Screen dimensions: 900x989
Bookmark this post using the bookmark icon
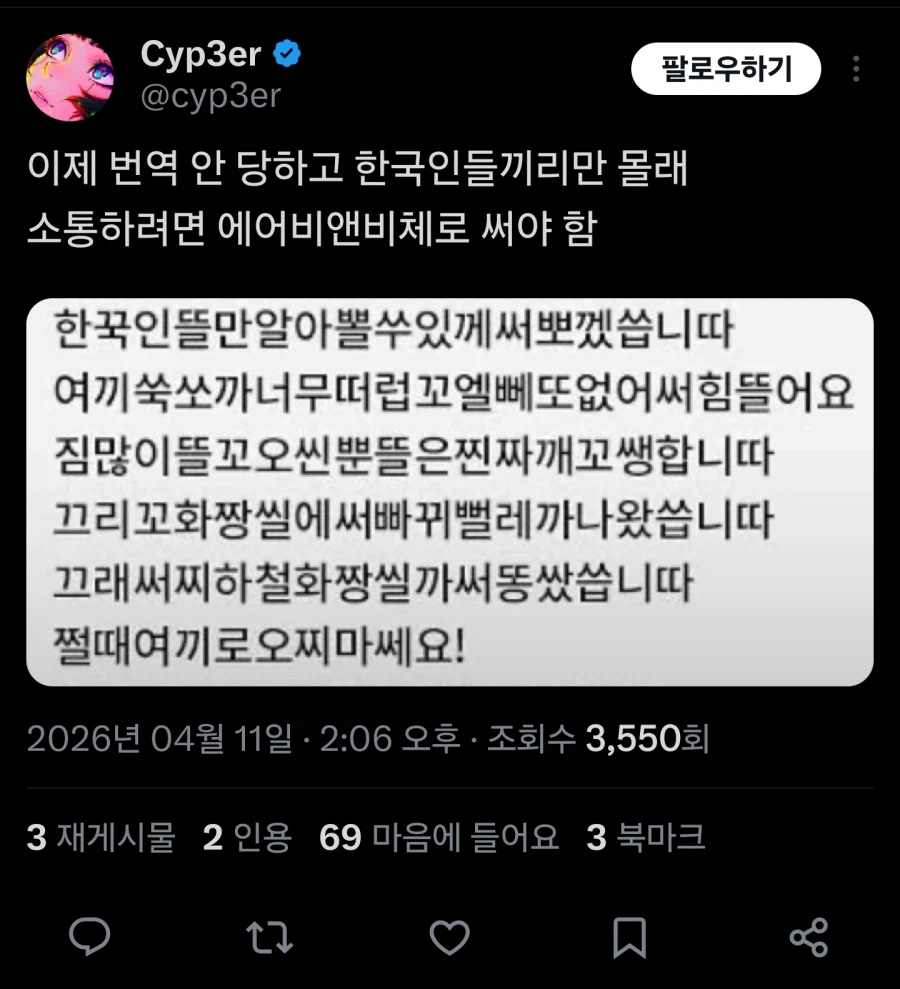628,937
